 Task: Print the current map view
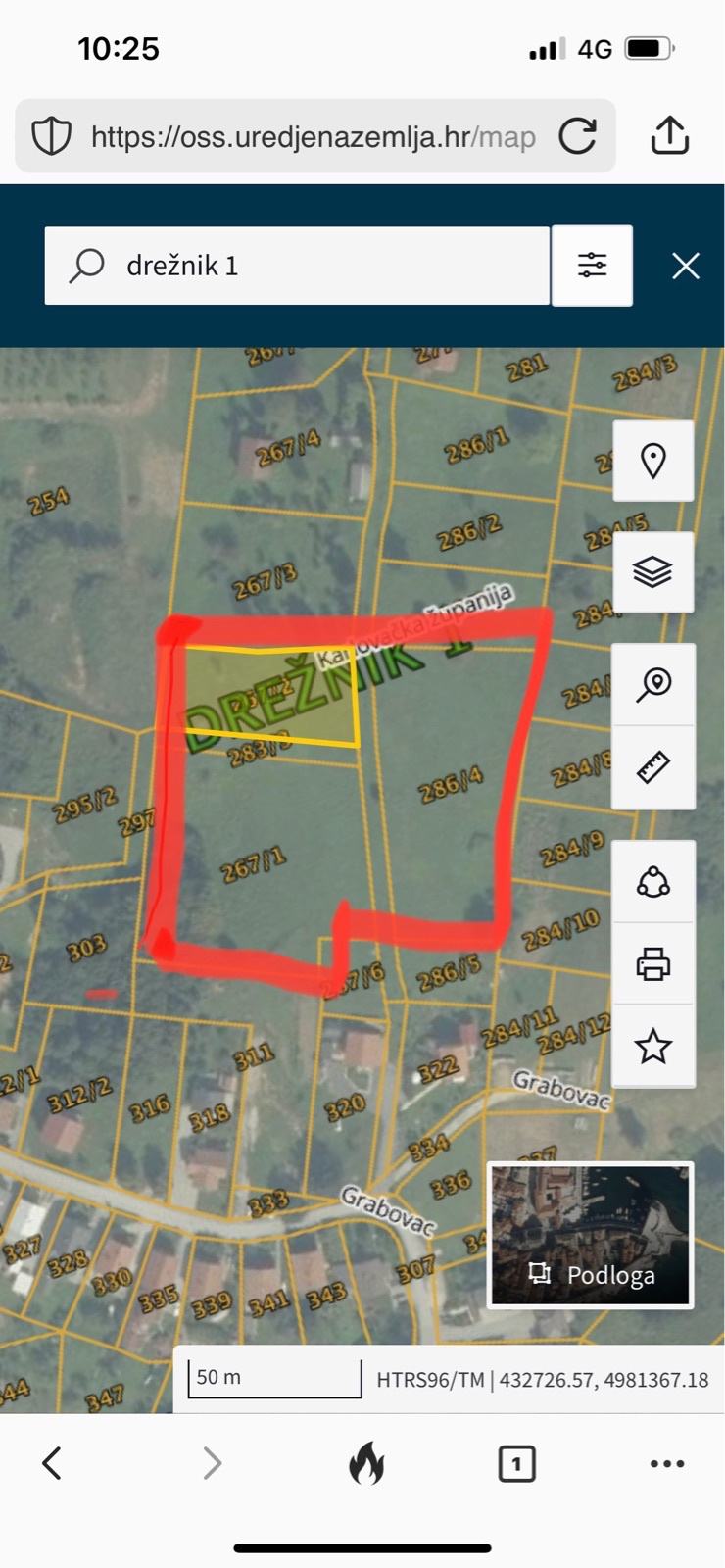653,964
